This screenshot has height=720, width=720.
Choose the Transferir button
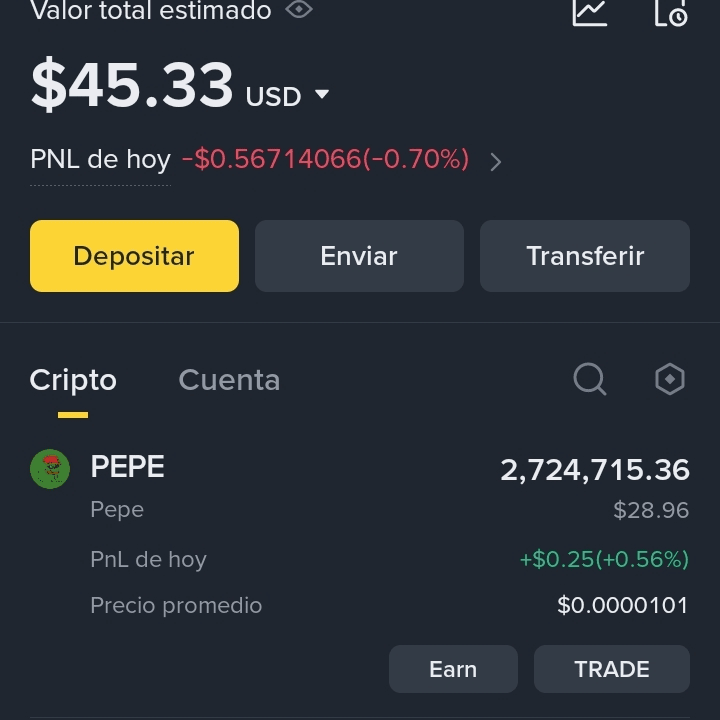click(x=585, y=256)
